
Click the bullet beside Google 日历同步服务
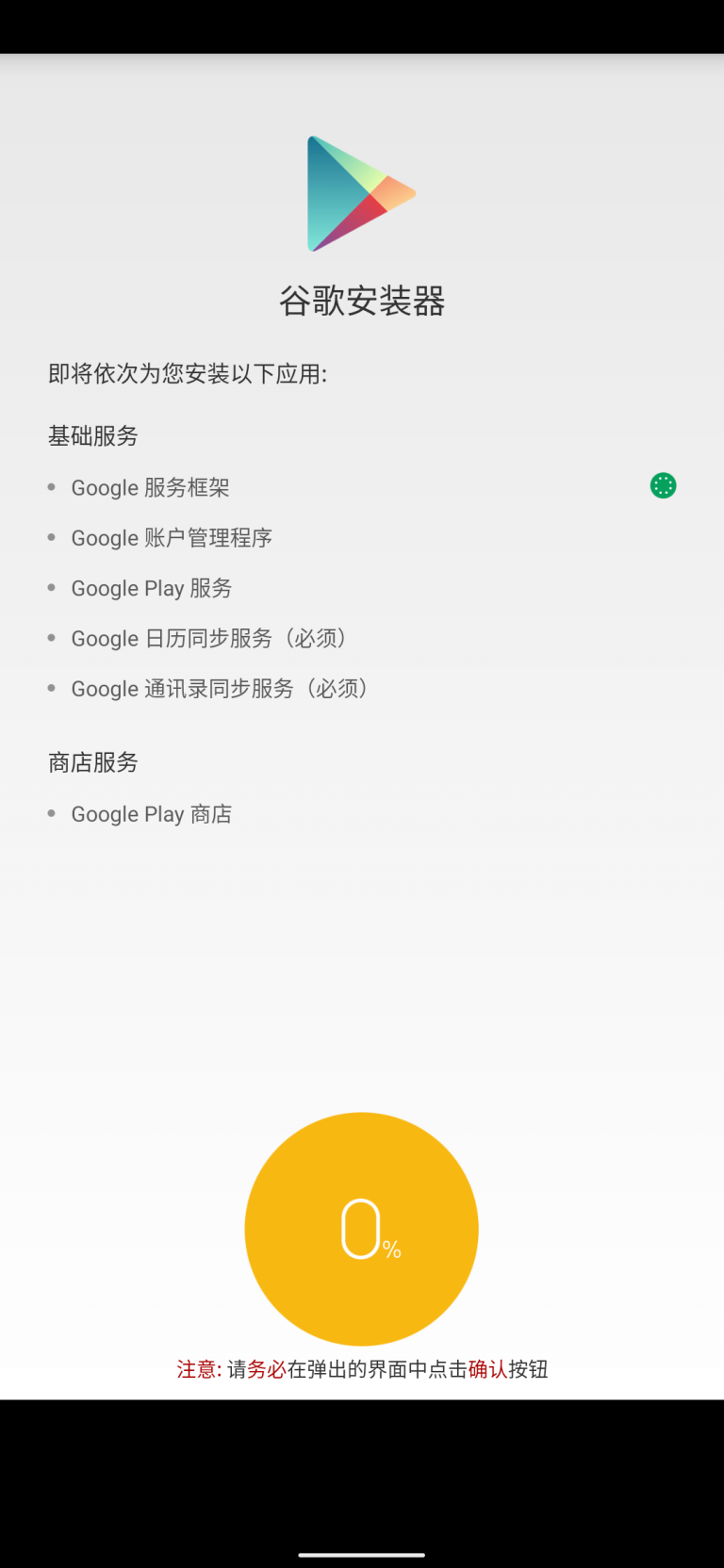click(x=52, y=637)
